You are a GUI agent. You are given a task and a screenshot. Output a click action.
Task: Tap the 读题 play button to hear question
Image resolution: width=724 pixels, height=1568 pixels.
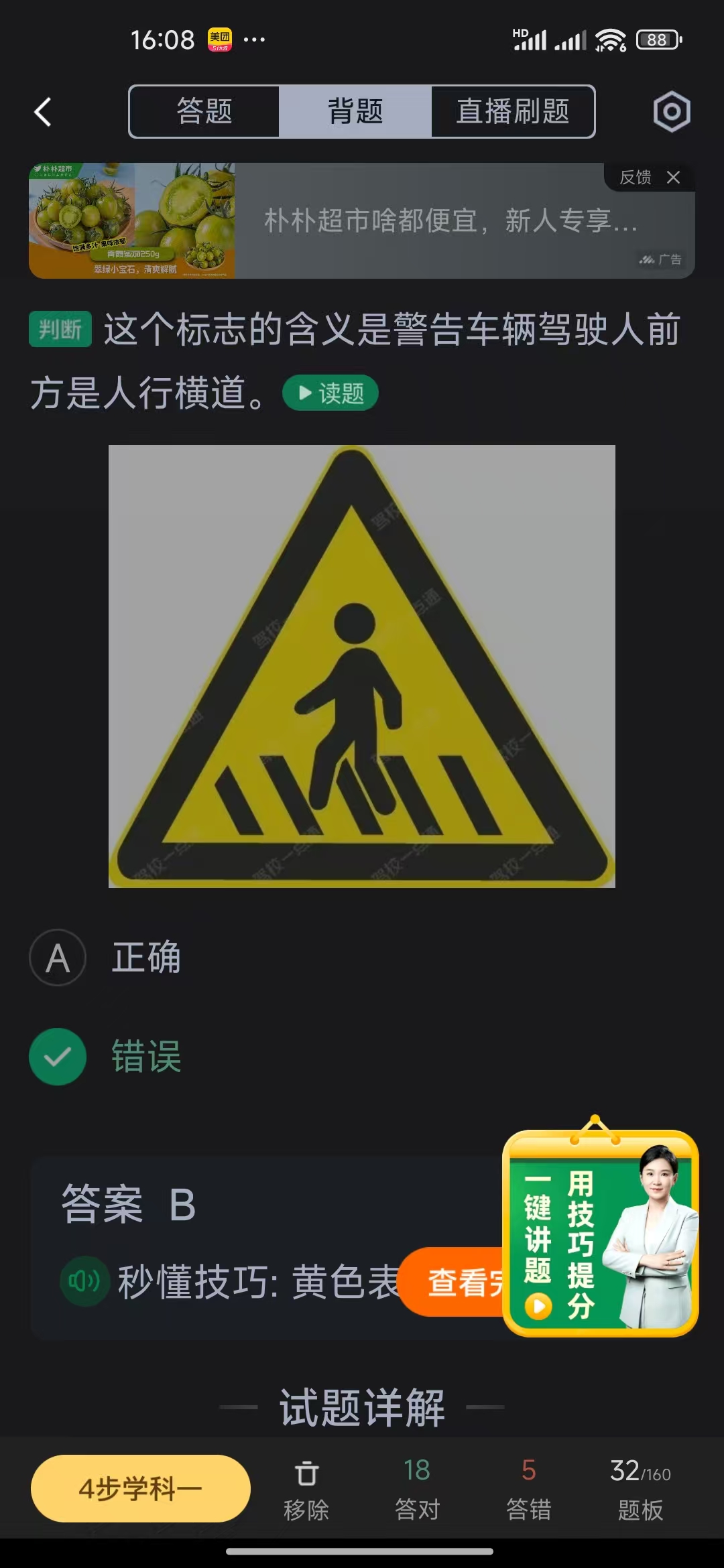[x=329, y=392]
